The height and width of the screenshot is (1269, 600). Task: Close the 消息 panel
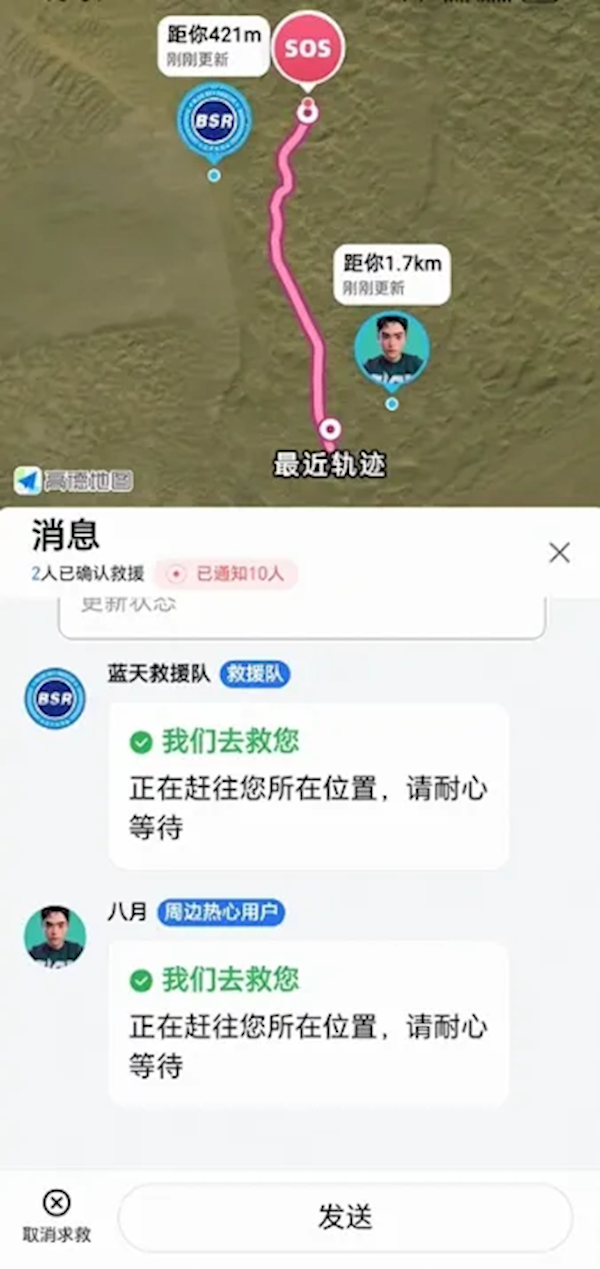[x=559, y=552]
